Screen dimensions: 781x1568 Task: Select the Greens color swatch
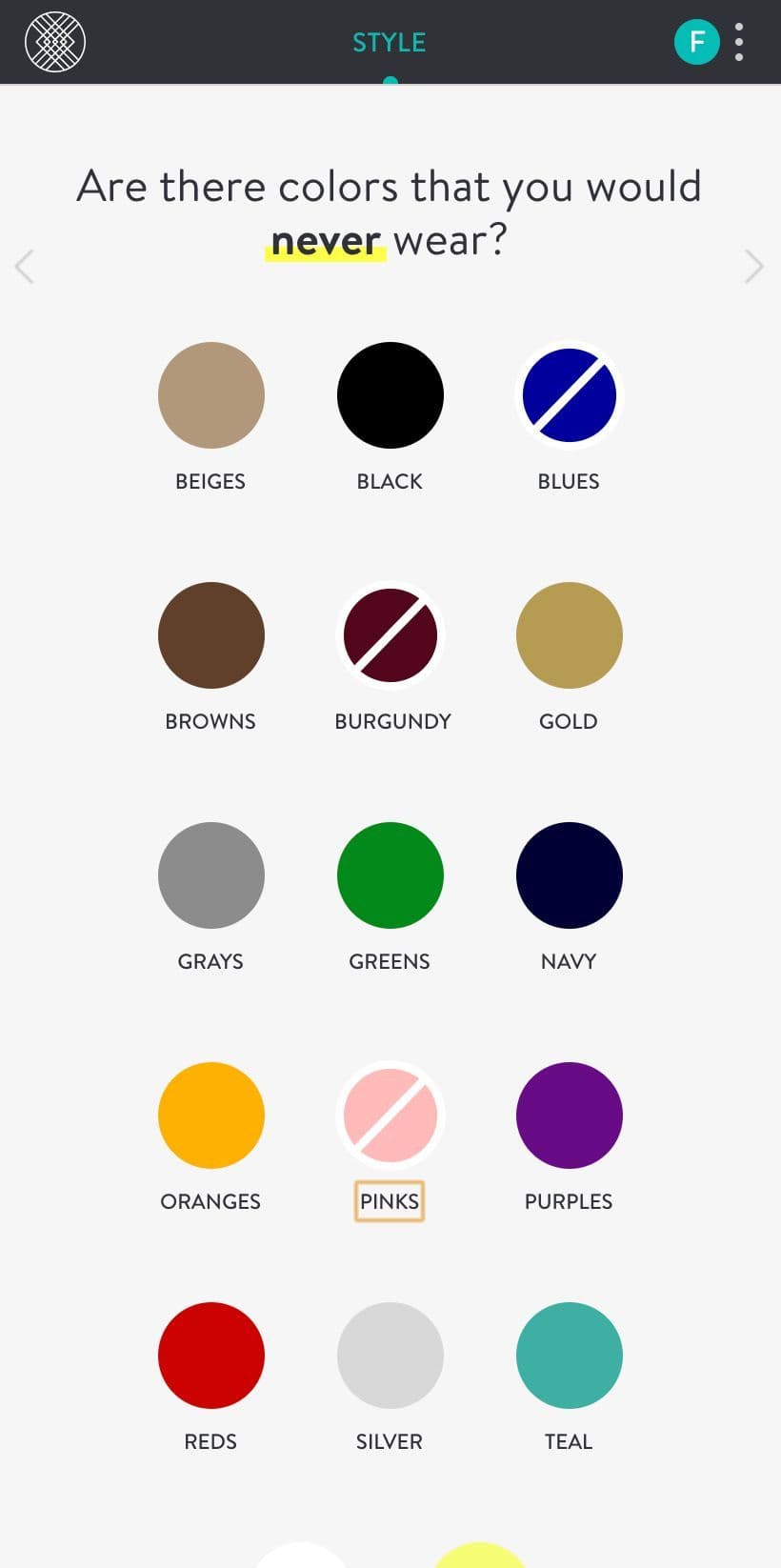pyautogui.click(x=390, y=875)
